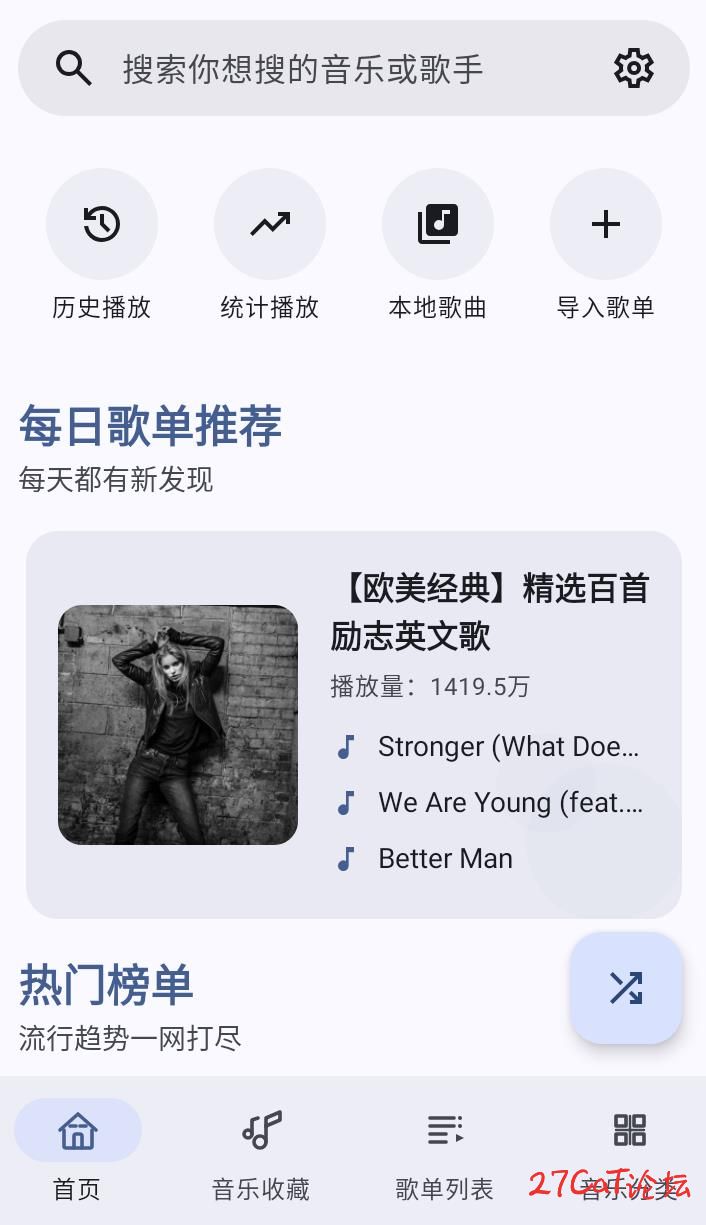Switch to the 首页 tab

78,1150
